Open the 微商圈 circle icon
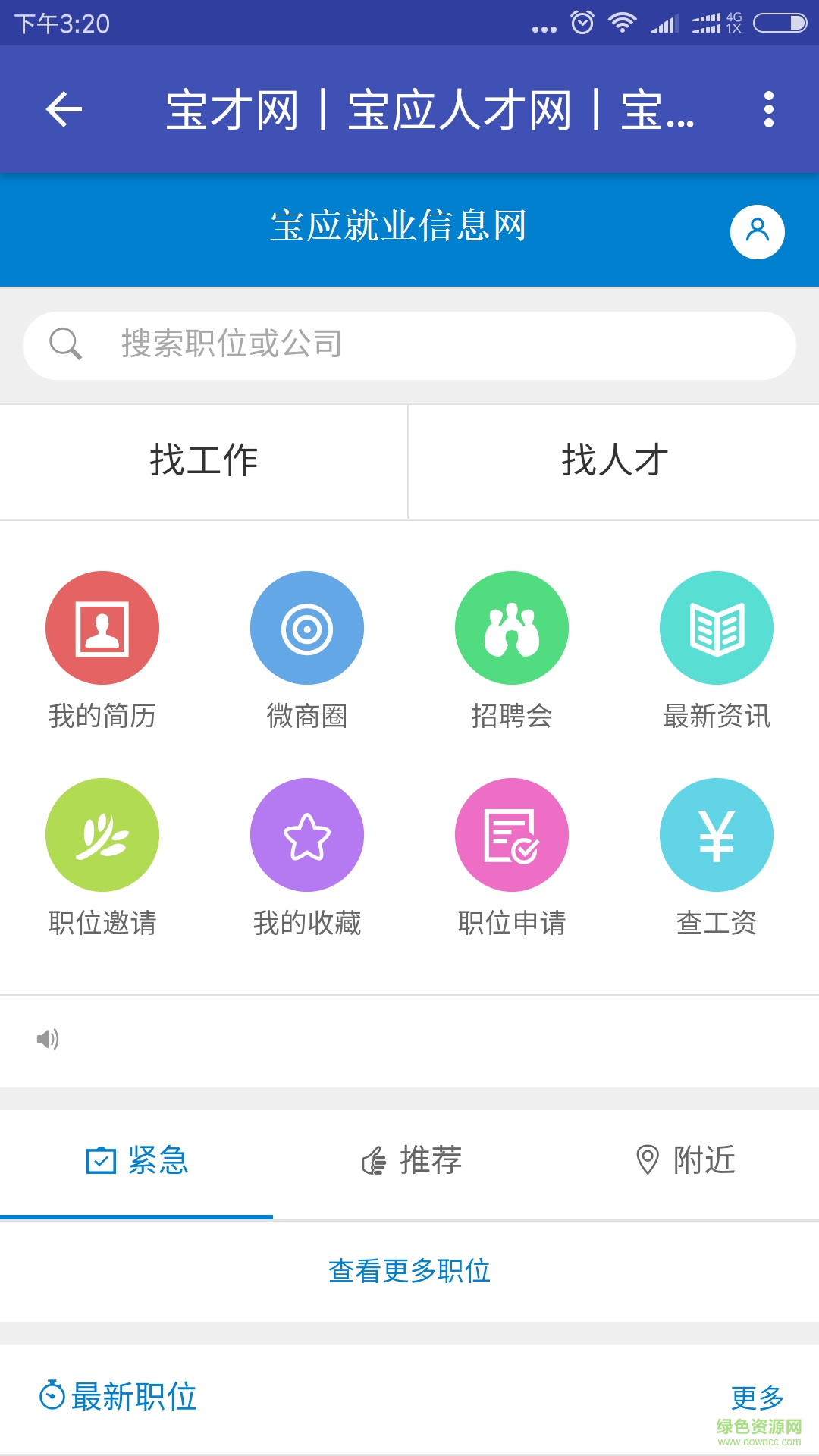The width and height of the screenshot is (819, 1456). point(307,628)
